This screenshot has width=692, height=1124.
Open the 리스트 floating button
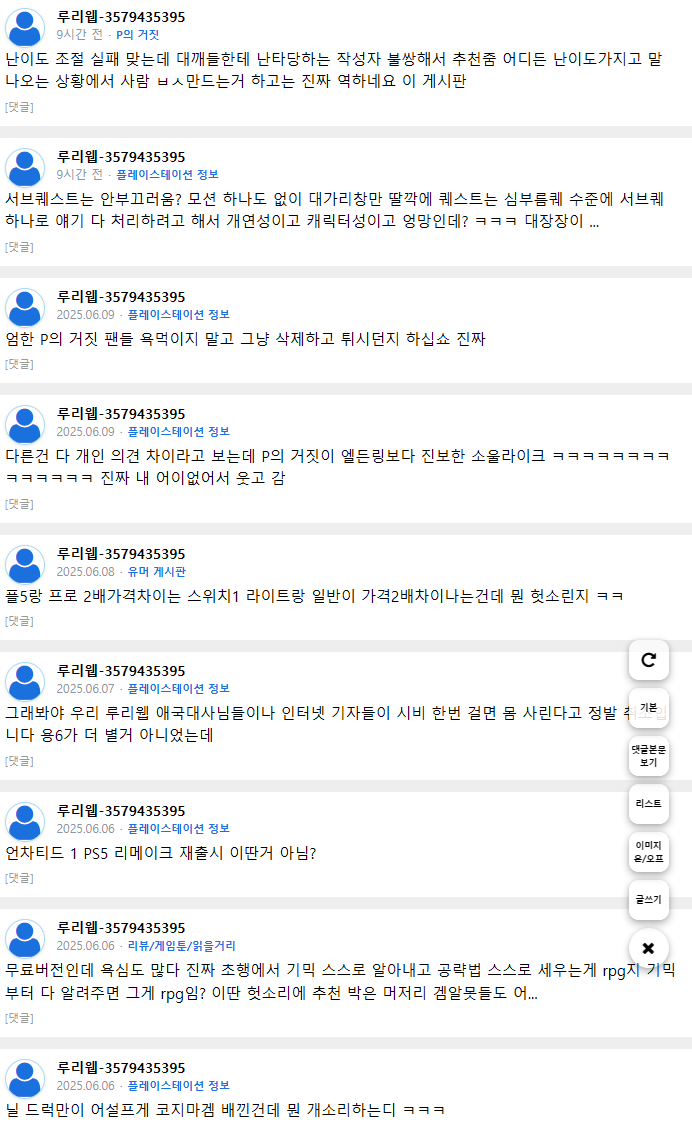[x=648, y=804]
